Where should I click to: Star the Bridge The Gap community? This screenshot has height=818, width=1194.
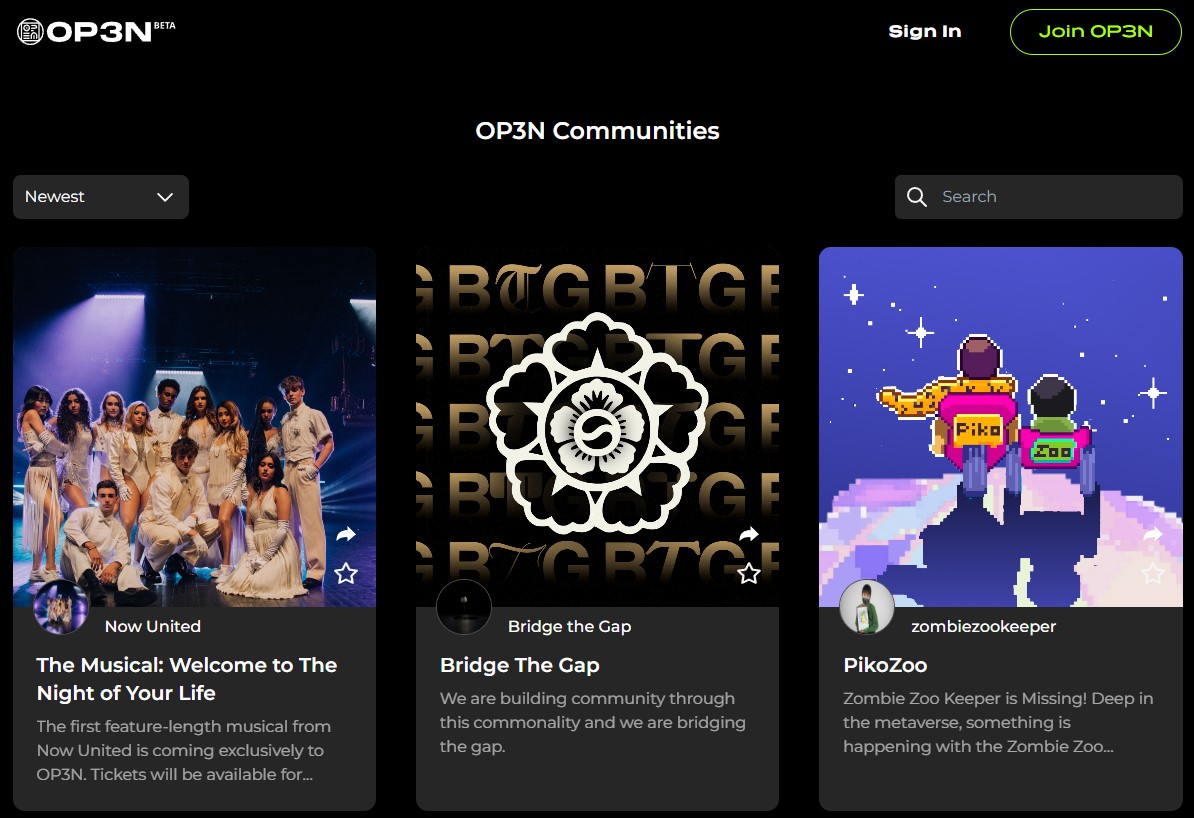pyautogui.click(x=749, y=573)
